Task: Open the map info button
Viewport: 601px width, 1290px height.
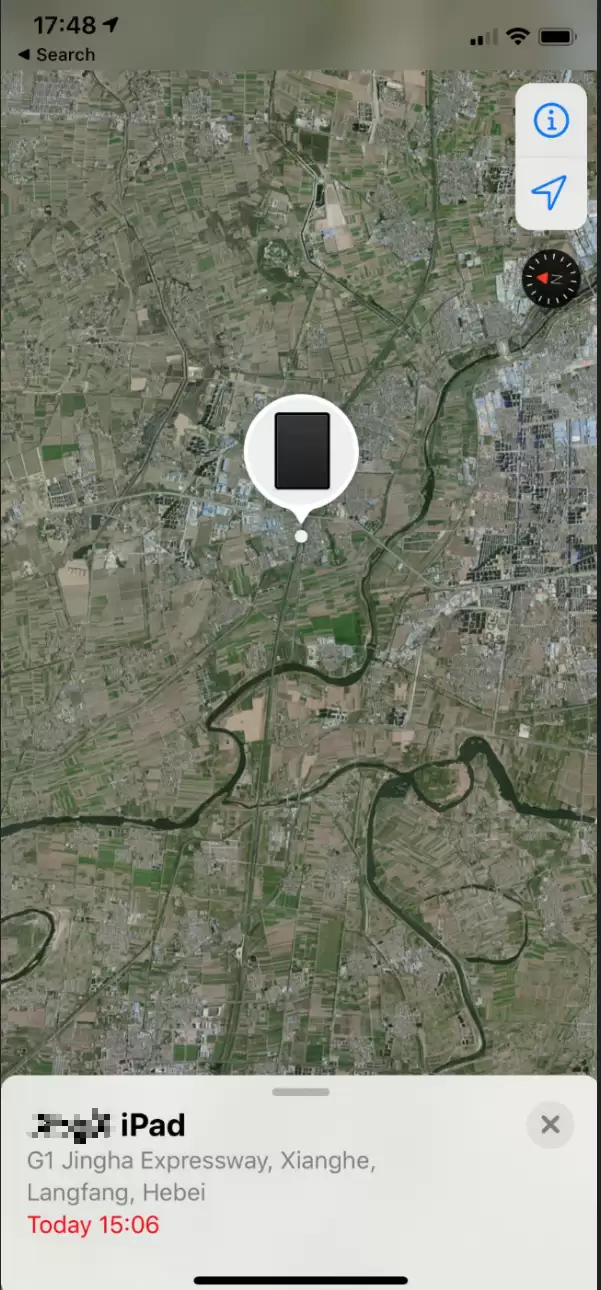Action: tap(551, 121)
